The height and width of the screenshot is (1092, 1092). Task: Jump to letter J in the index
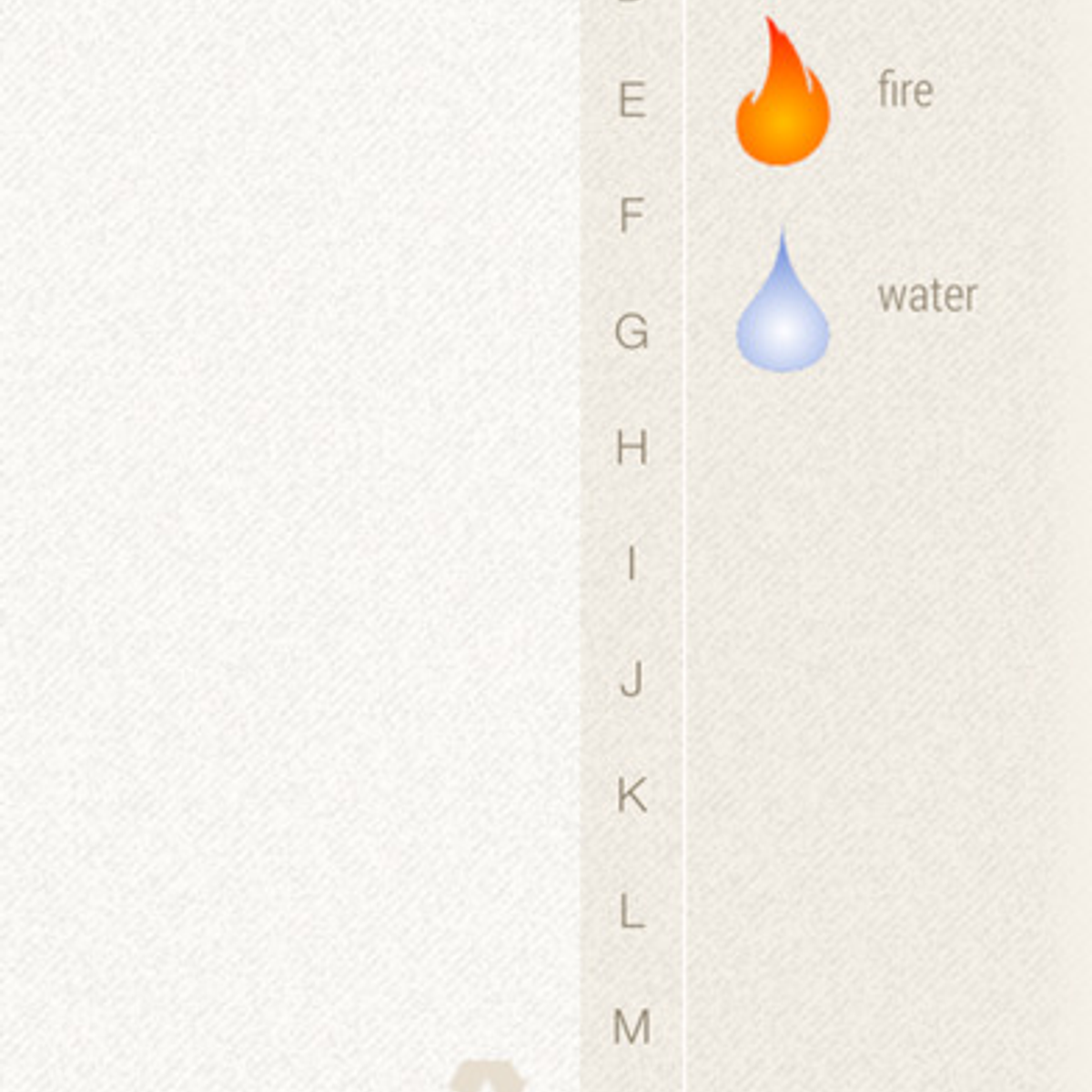632,679
